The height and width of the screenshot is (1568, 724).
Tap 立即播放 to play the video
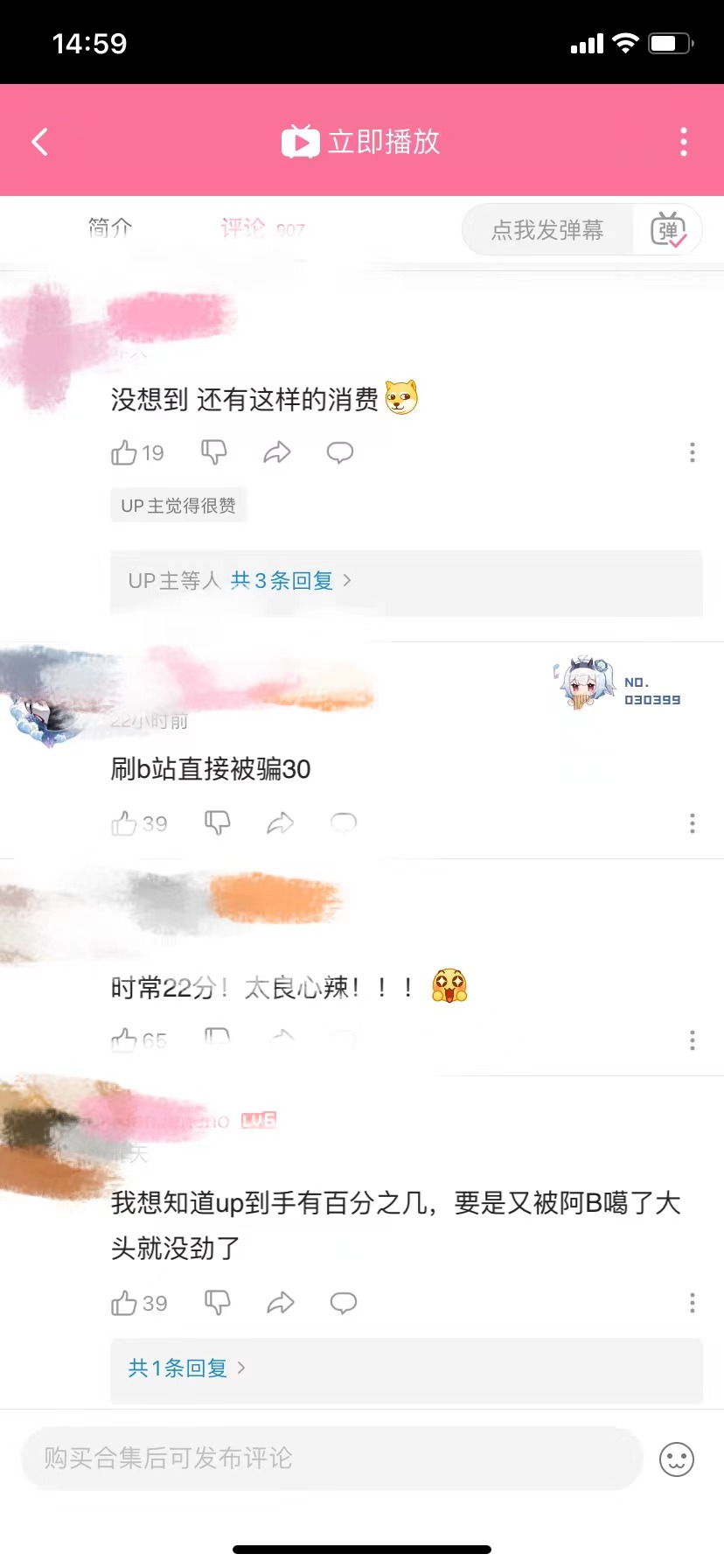(361, 142)
